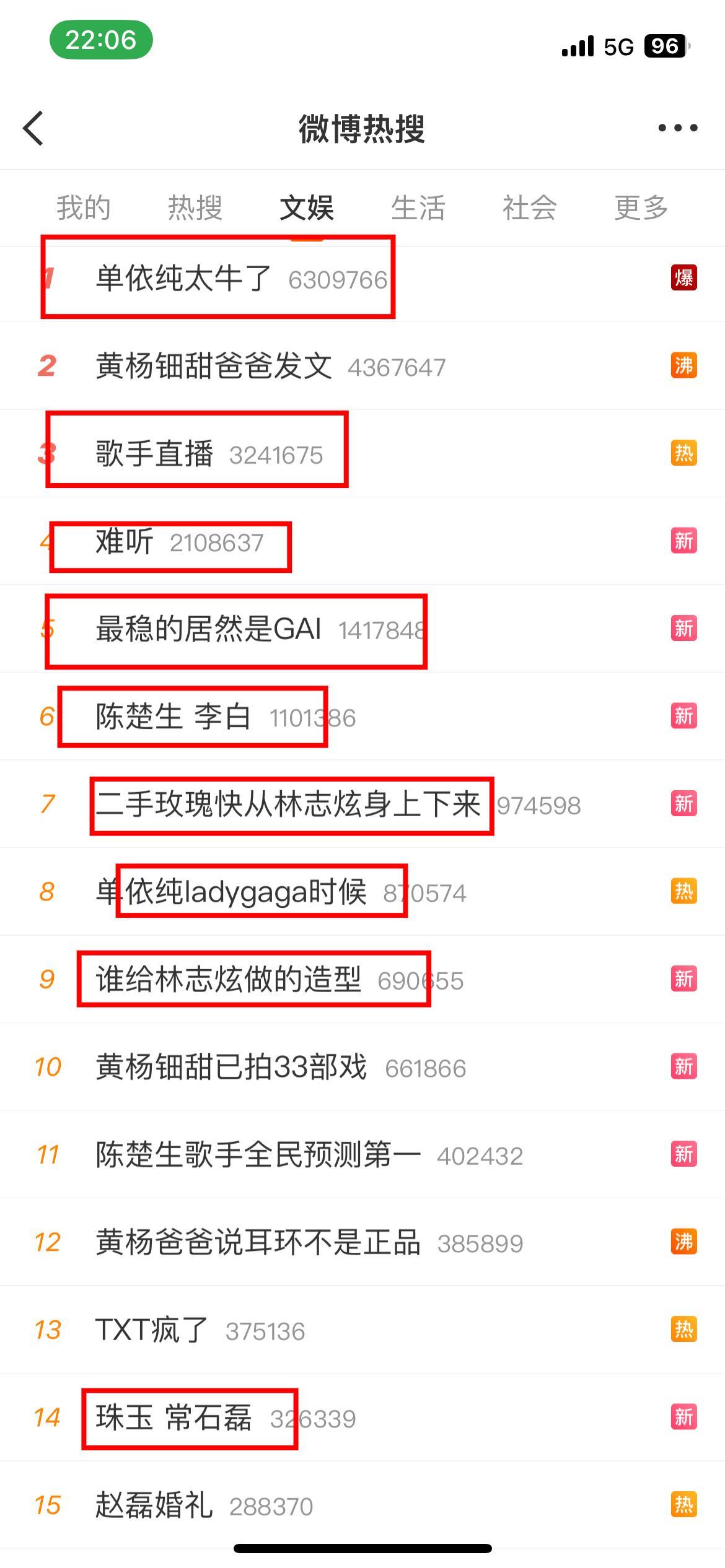The height and width of the screenshot is (1568, 725).
Task: Tap the 更多 tab
Action: (641, 207)
